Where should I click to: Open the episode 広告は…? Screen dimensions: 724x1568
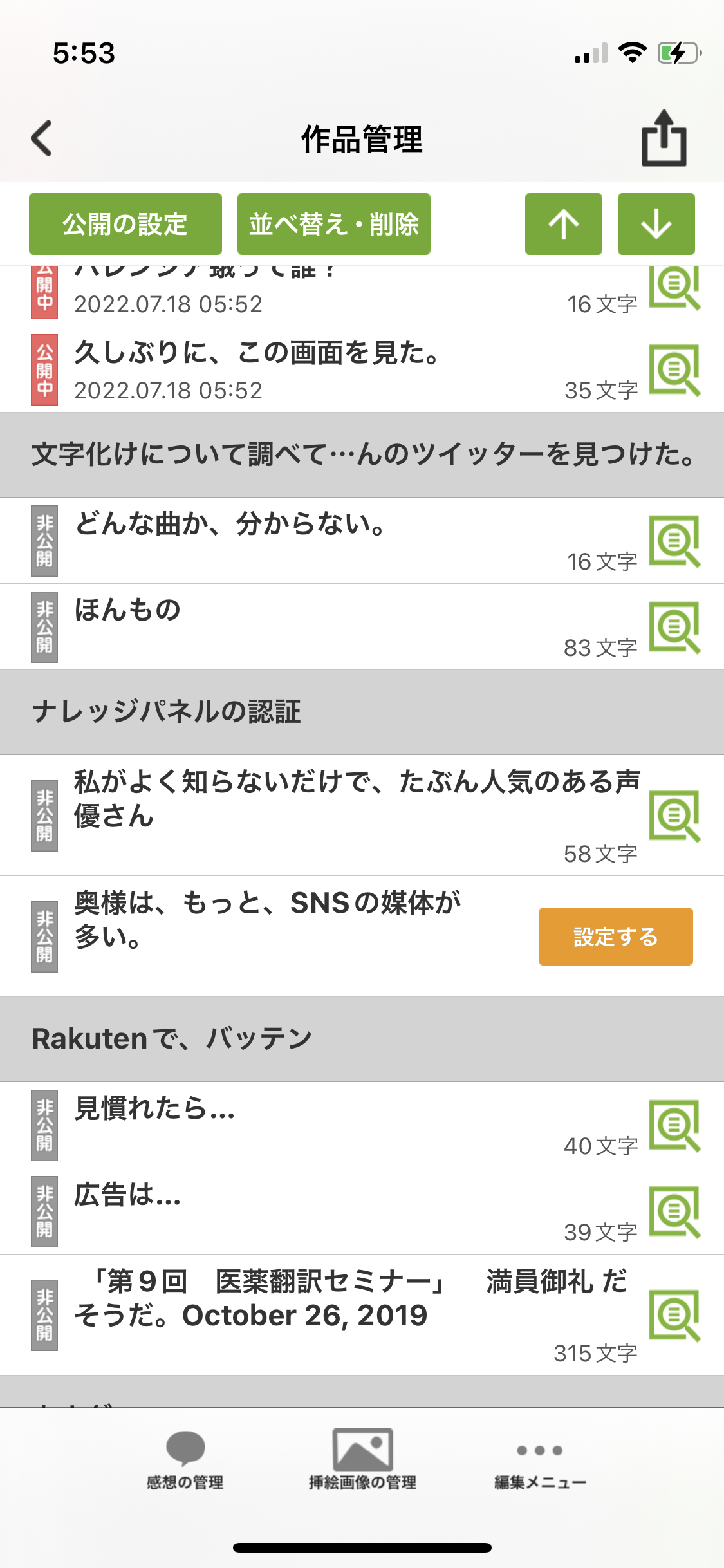tap(127, 1195)
